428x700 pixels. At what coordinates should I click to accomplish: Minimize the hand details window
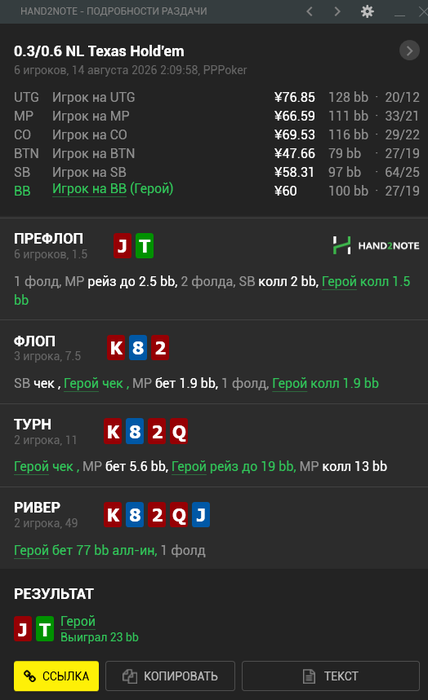coord(400,13)
